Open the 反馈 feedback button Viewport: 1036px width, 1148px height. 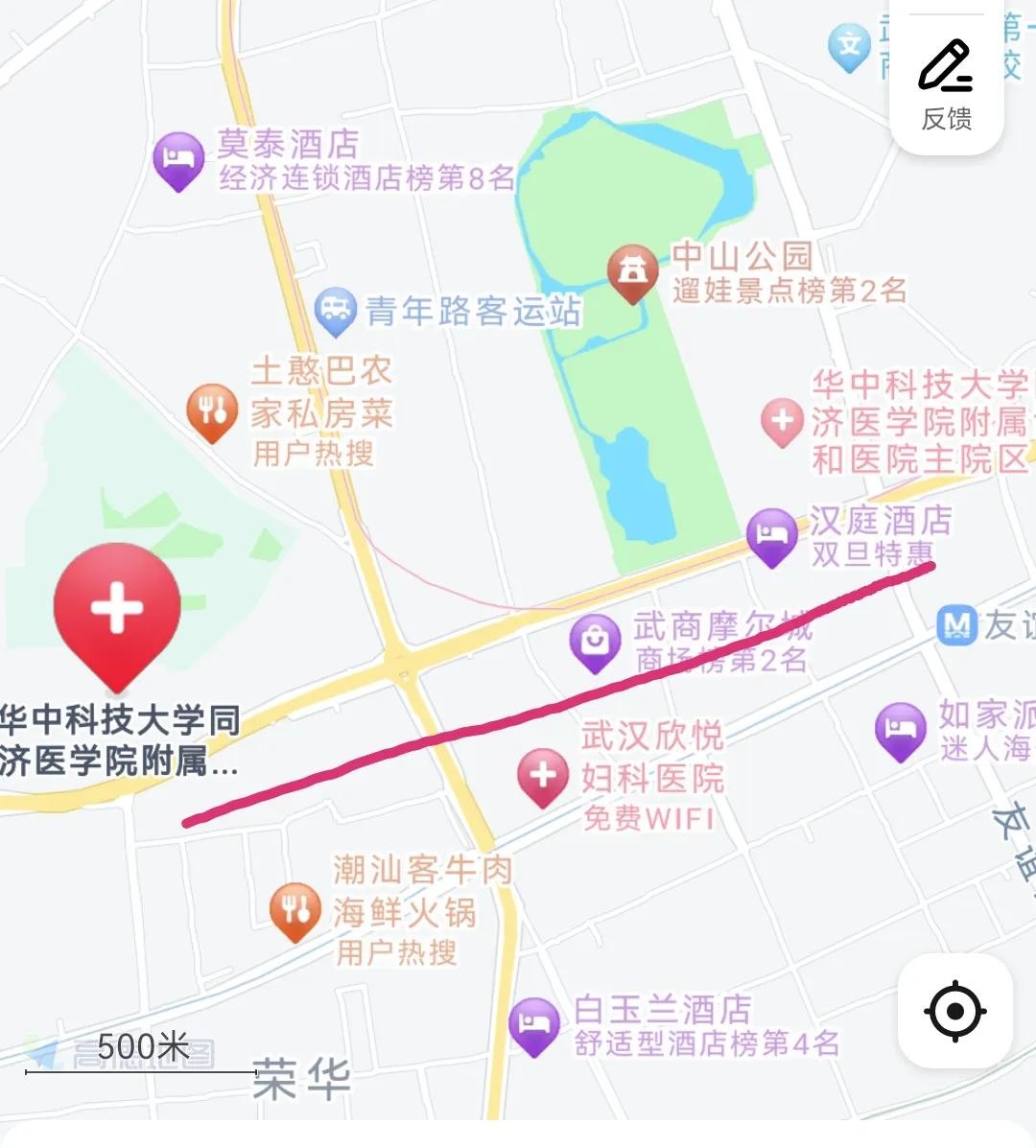tap(946, 84)
